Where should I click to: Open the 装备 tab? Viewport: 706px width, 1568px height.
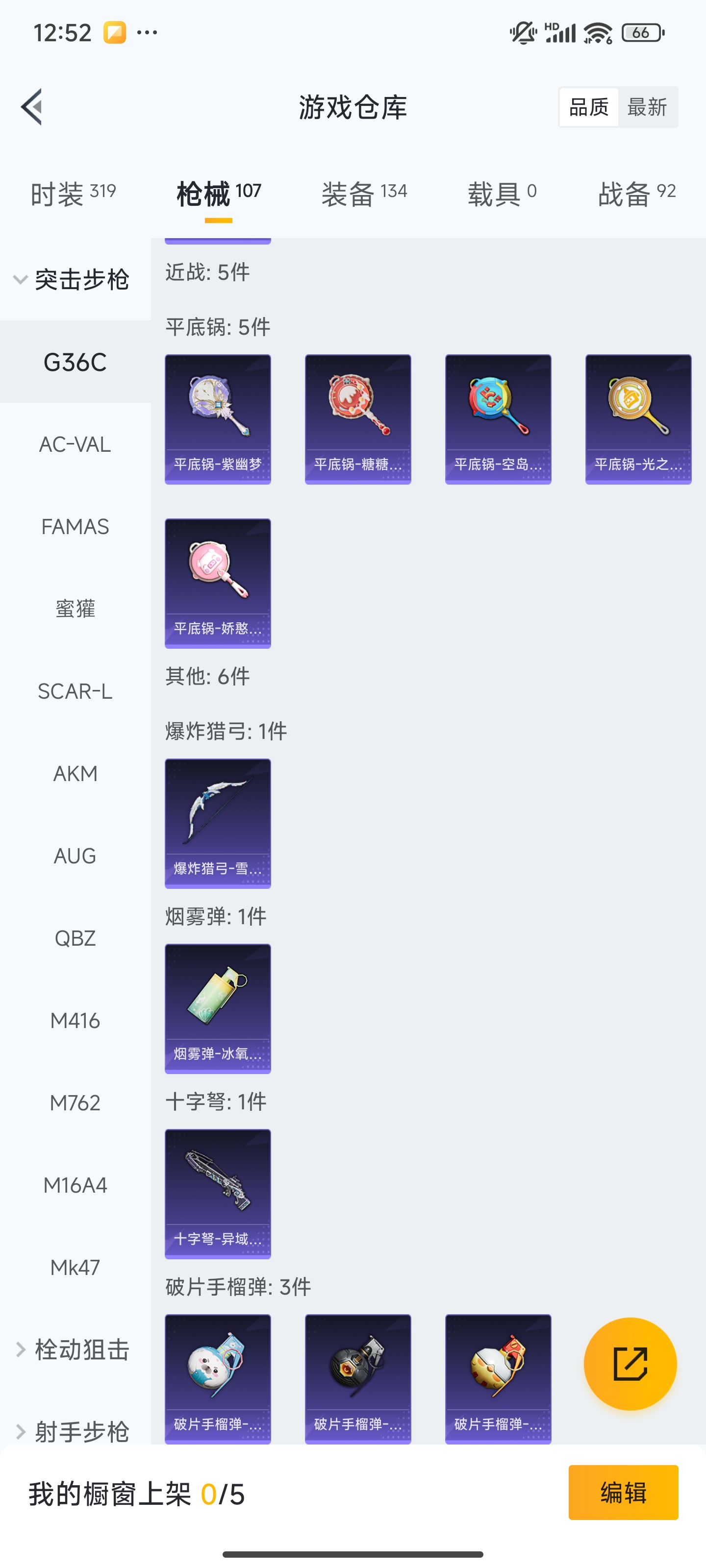click(363, 192)
